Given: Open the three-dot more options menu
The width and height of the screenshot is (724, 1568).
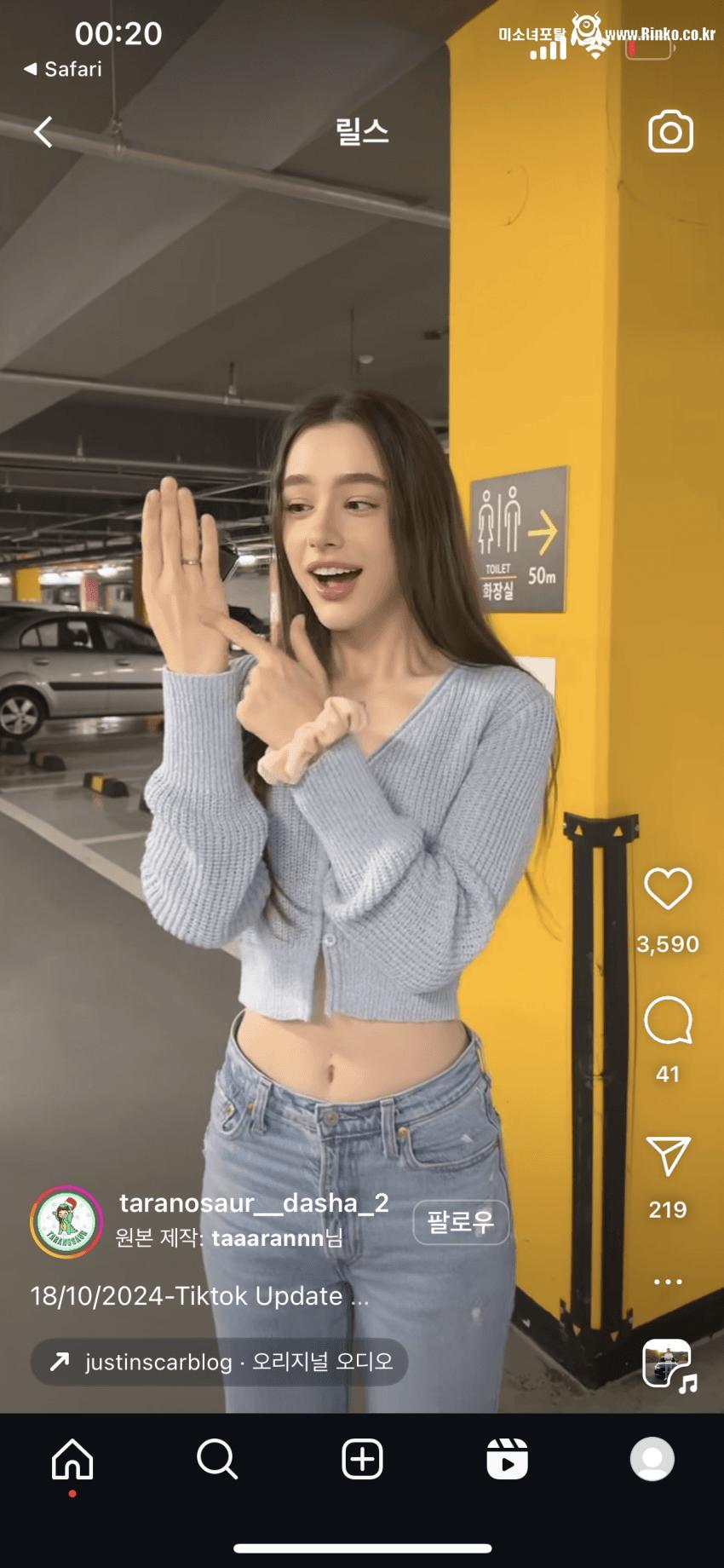Looking at the screenshot, I should pos(668,1282).
